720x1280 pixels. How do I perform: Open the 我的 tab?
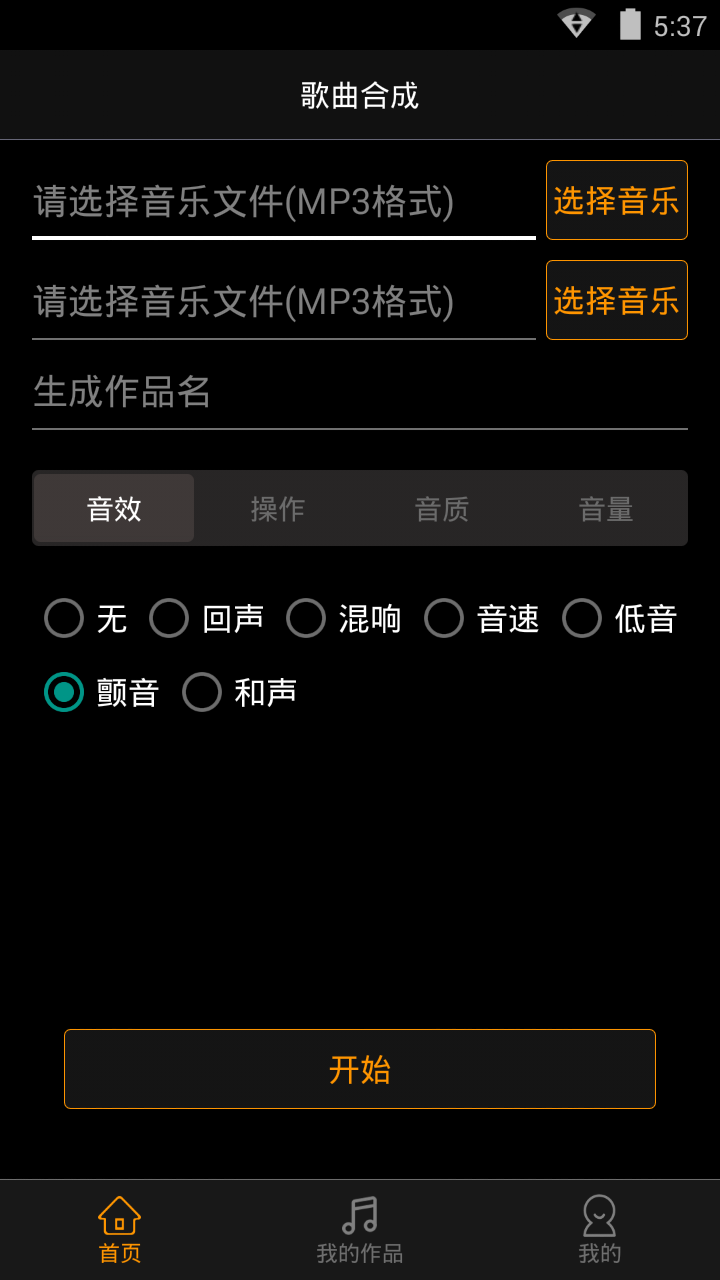[600, 1230]
